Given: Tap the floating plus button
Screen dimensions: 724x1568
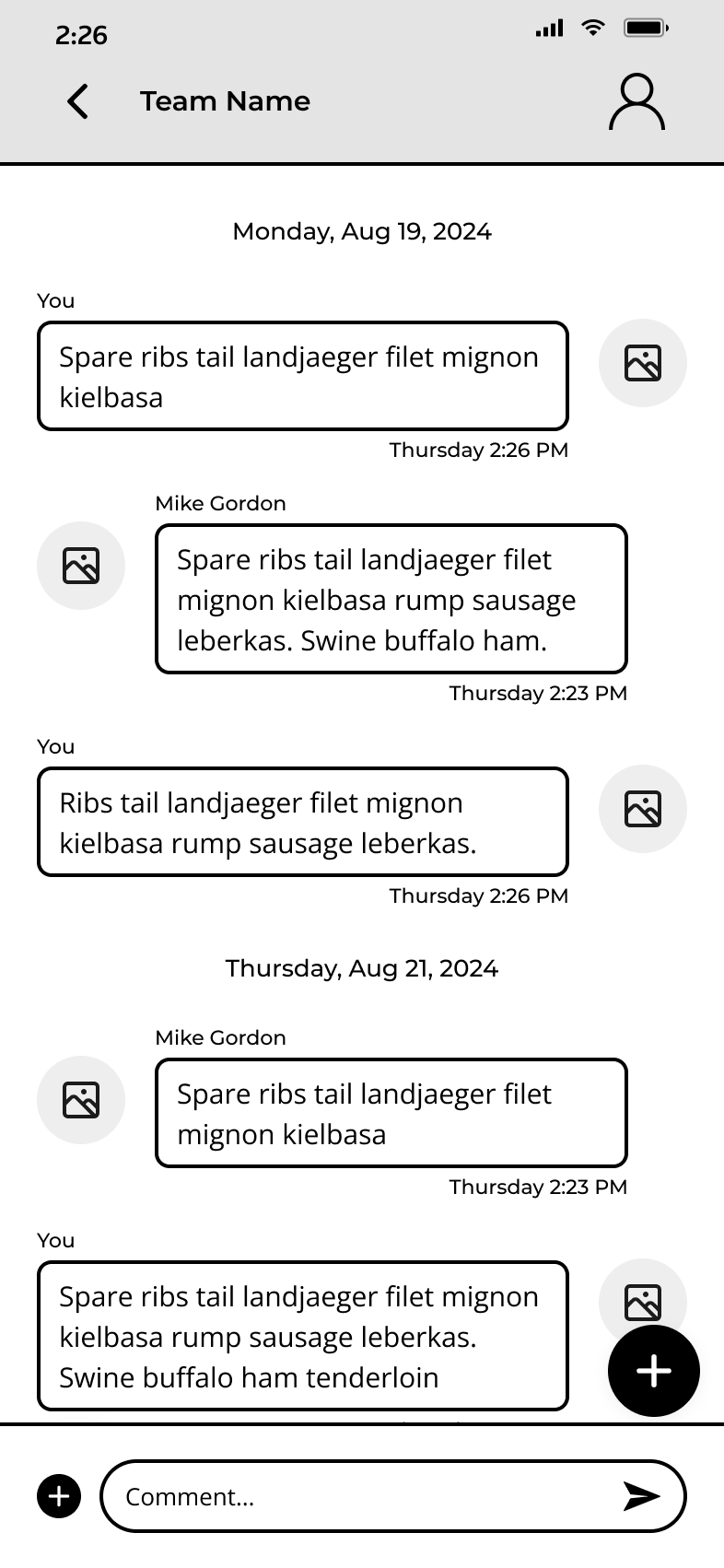Looking at the screenshot, I should 654,1371.
